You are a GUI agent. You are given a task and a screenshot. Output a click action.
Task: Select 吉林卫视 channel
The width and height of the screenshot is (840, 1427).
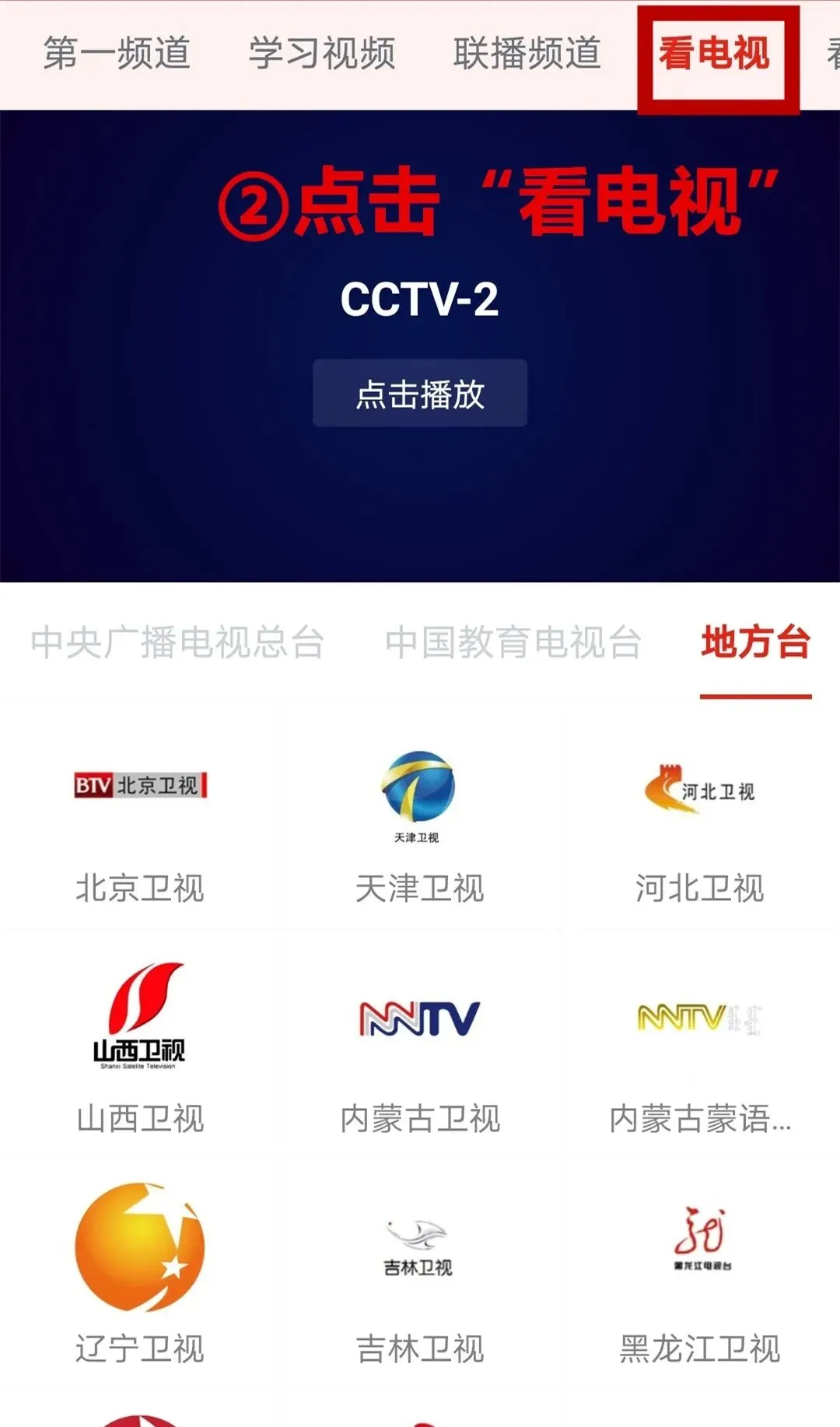[420, 1276]
